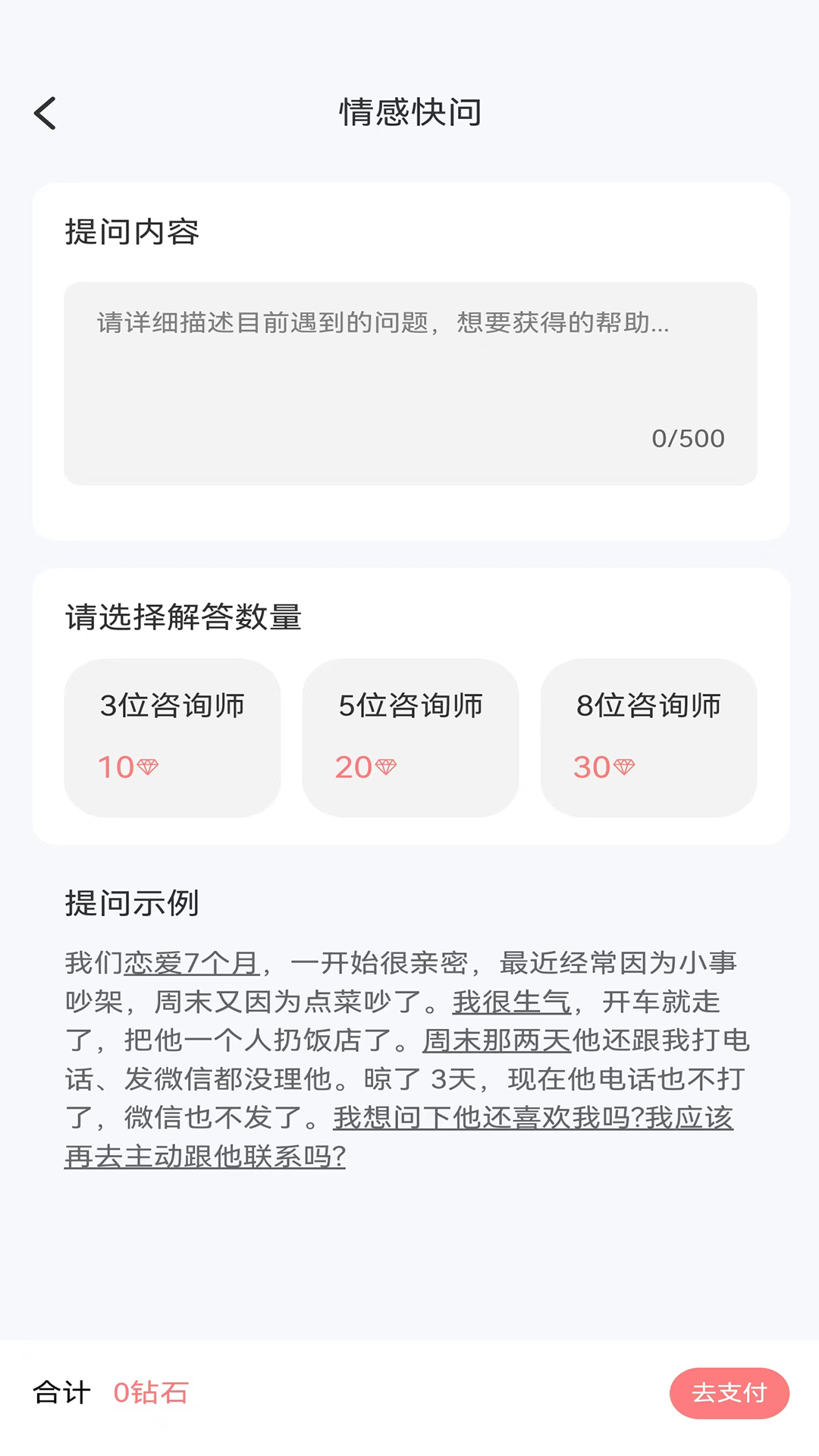
Task: Click the 0/500 character counter
Action: 687,438
